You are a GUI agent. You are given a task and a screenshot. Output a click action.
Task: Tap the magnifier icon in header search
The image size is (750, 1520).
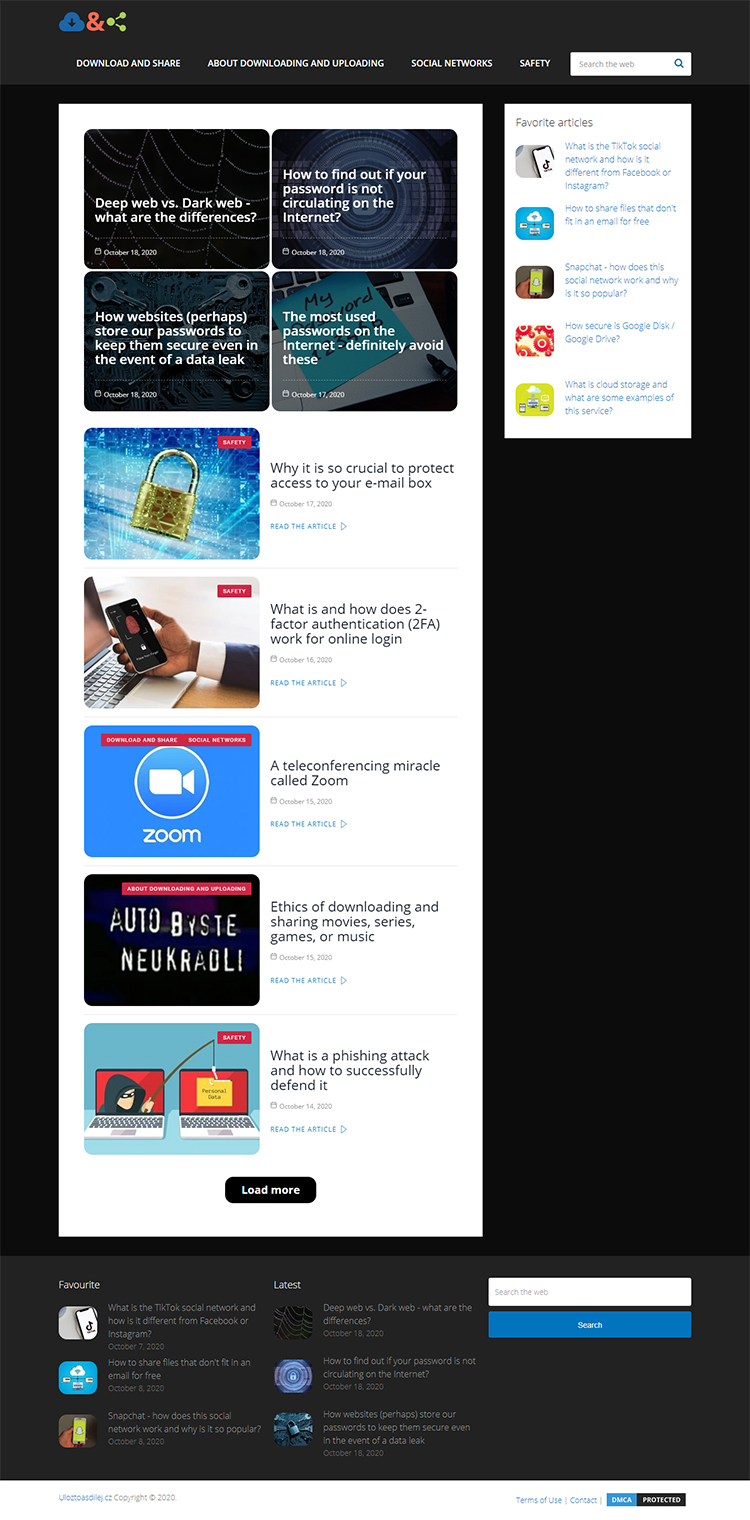[x=679, y=64]
